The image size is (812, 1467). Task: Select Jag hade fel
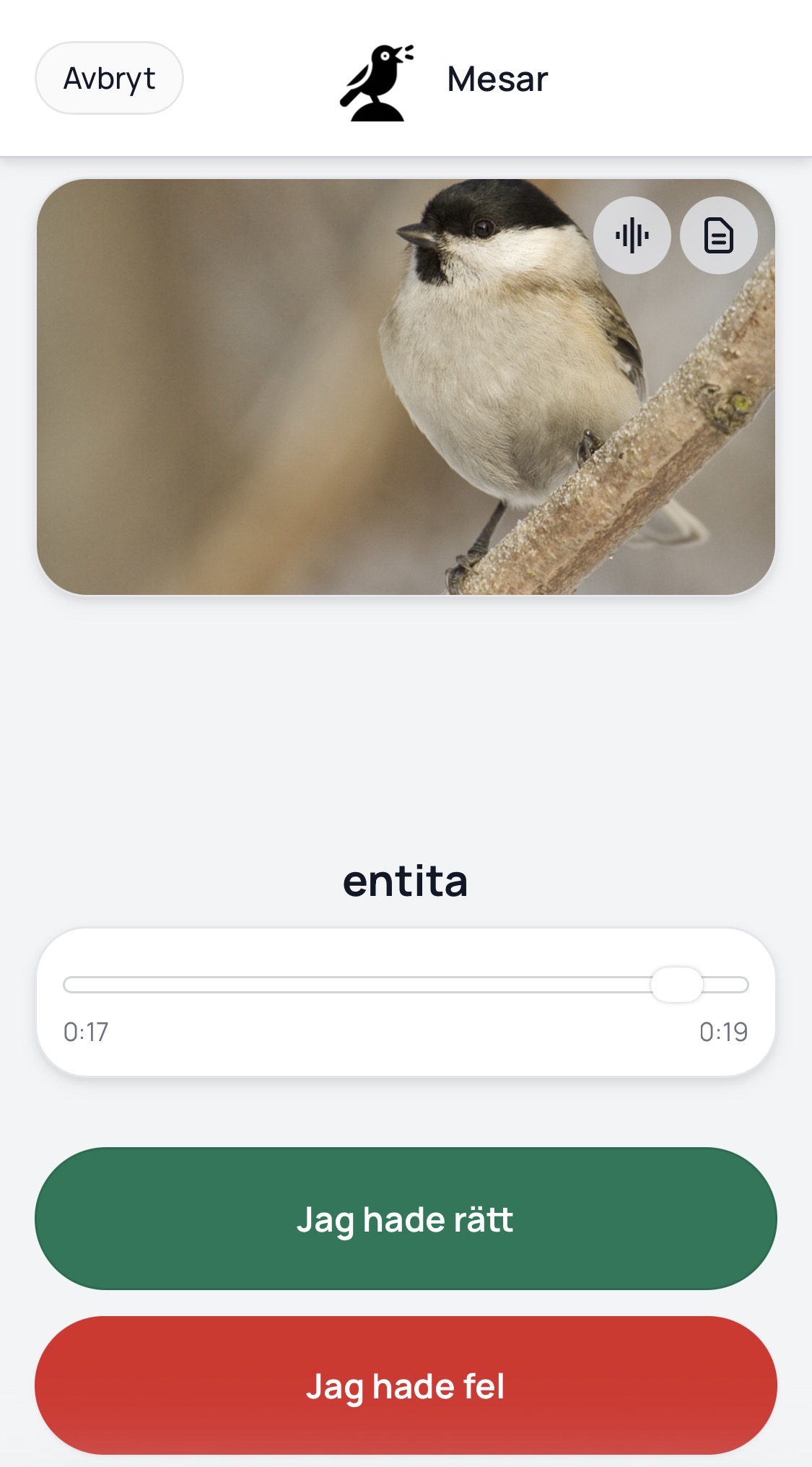[x=406, y=1385]
